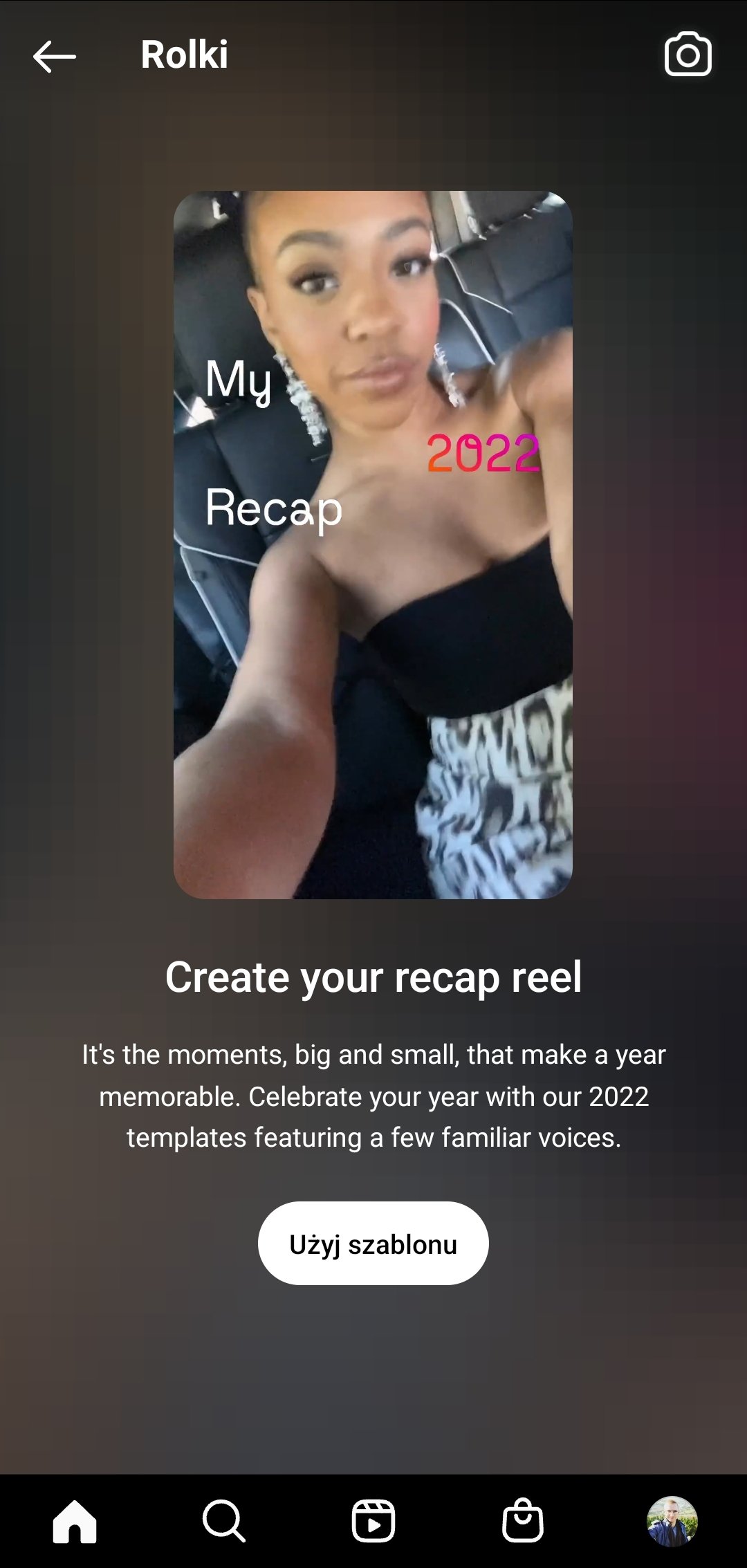Open the shop bag tab
Image resolution: width=747 pixels, height=1568 pixels.
point(523,1521)
